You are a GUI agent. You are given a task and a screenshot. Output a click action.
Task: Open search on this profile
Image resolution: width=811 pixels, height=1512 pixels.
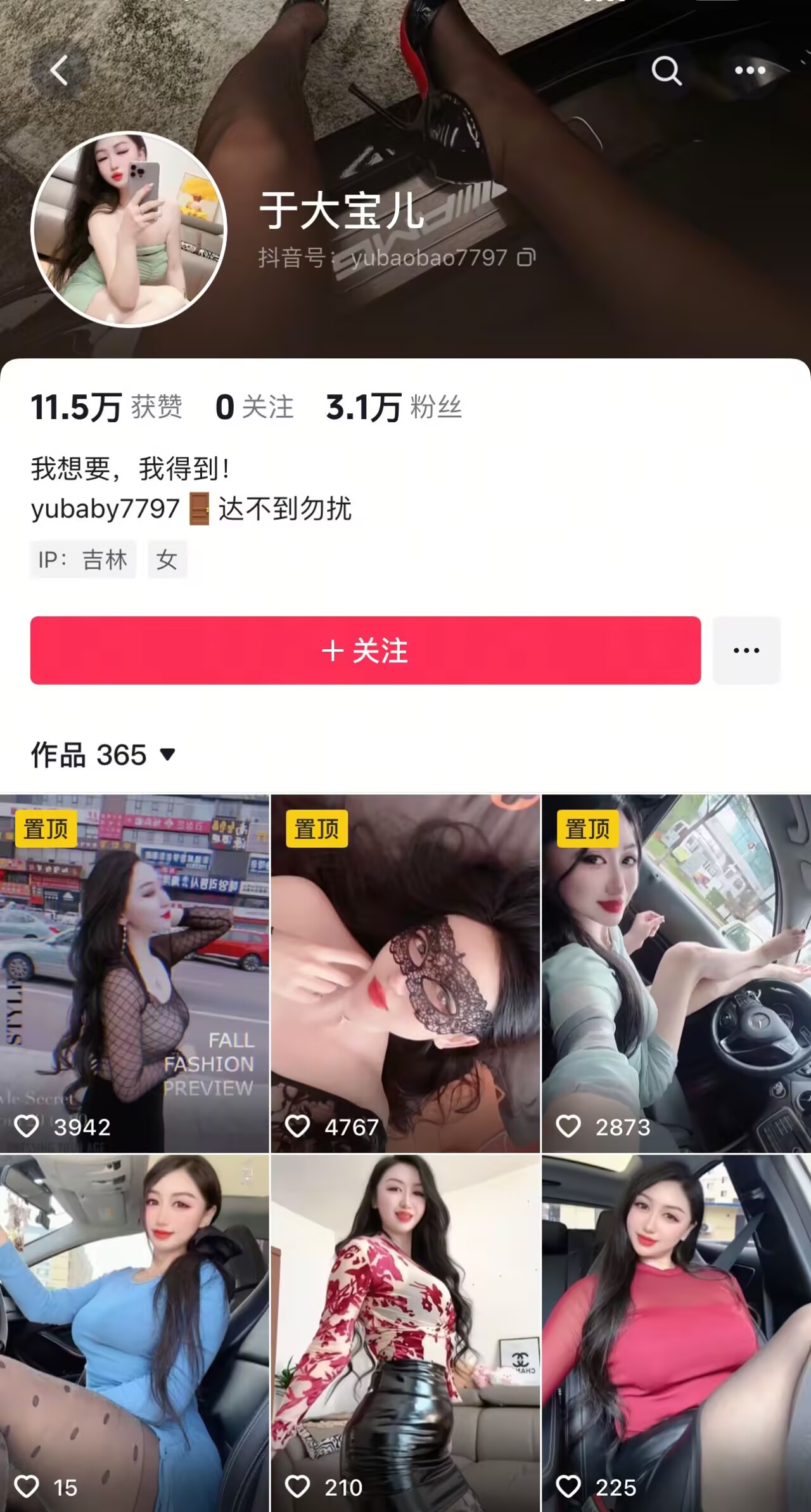667,70
